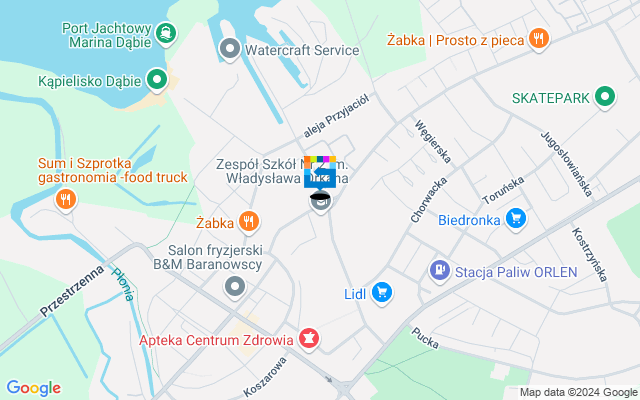Screen dimensions: 640x400
Task: Select the SKATEPARK marker
Action: pyautogui.click(x=604, y=98)
